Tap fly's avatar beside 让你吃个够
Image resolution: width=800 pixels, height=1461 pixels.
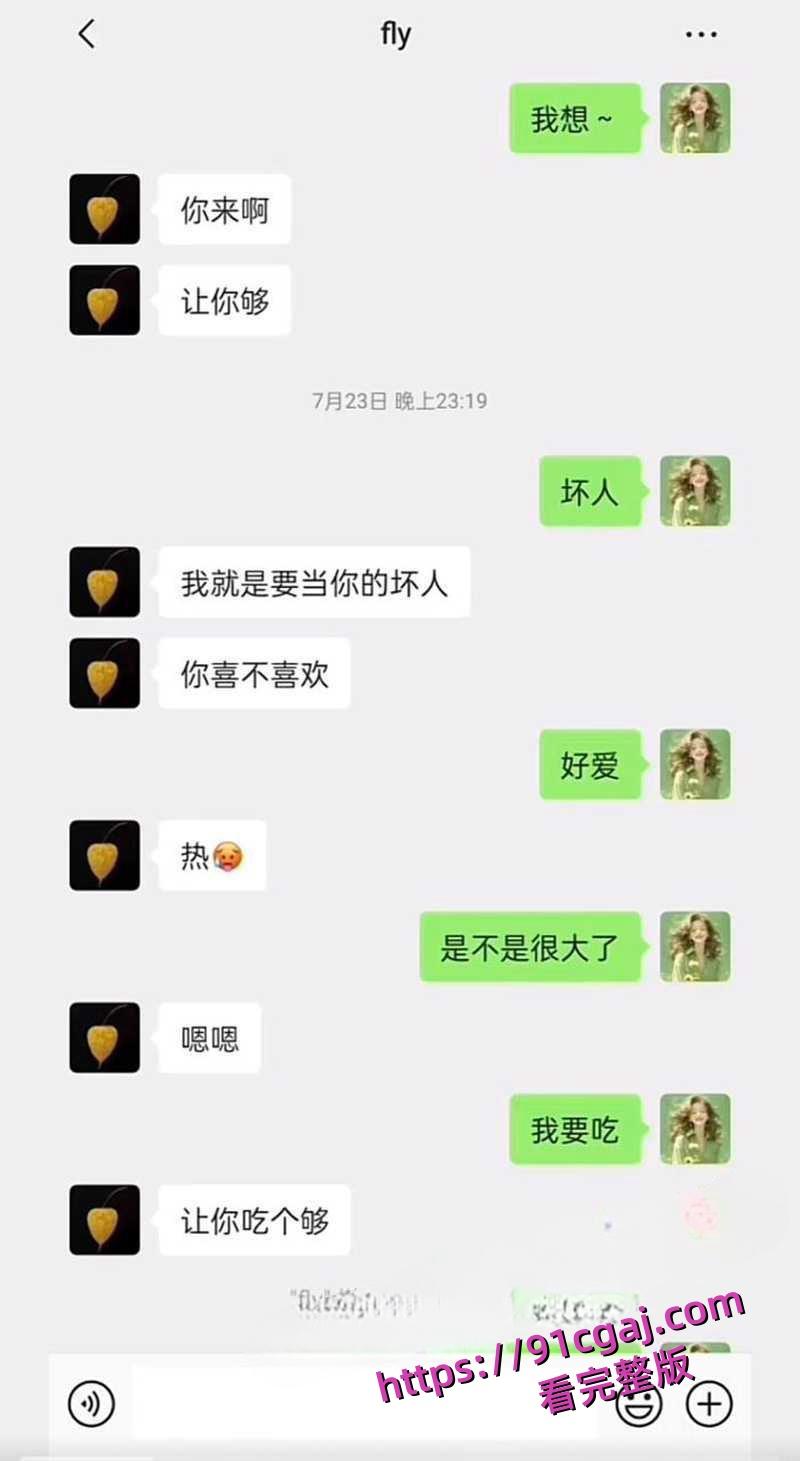pyautogui.click(x=104, y=1220)
